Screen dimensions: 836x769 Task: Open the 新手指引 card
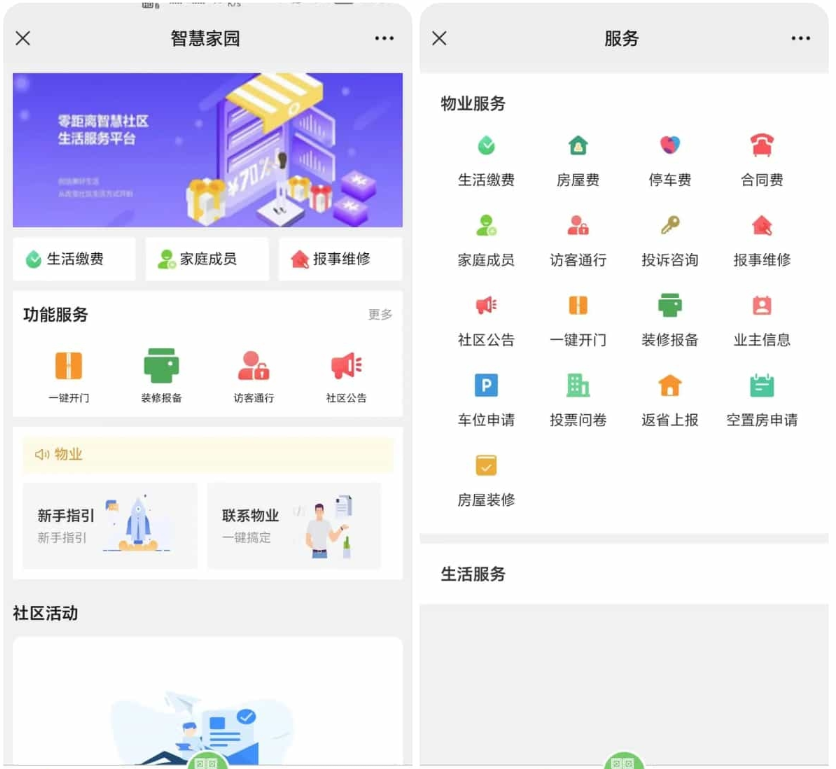110,525
